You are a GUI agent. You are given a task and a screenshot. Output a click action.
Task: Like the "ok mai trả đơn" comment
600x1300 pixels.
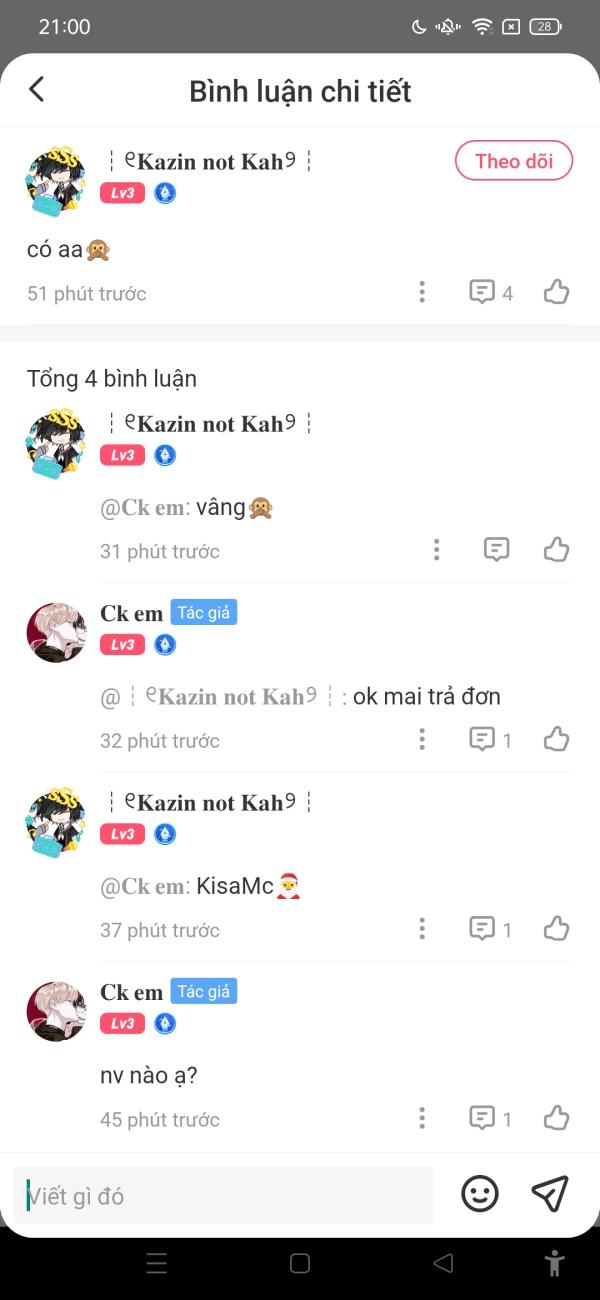pos(557,739)
